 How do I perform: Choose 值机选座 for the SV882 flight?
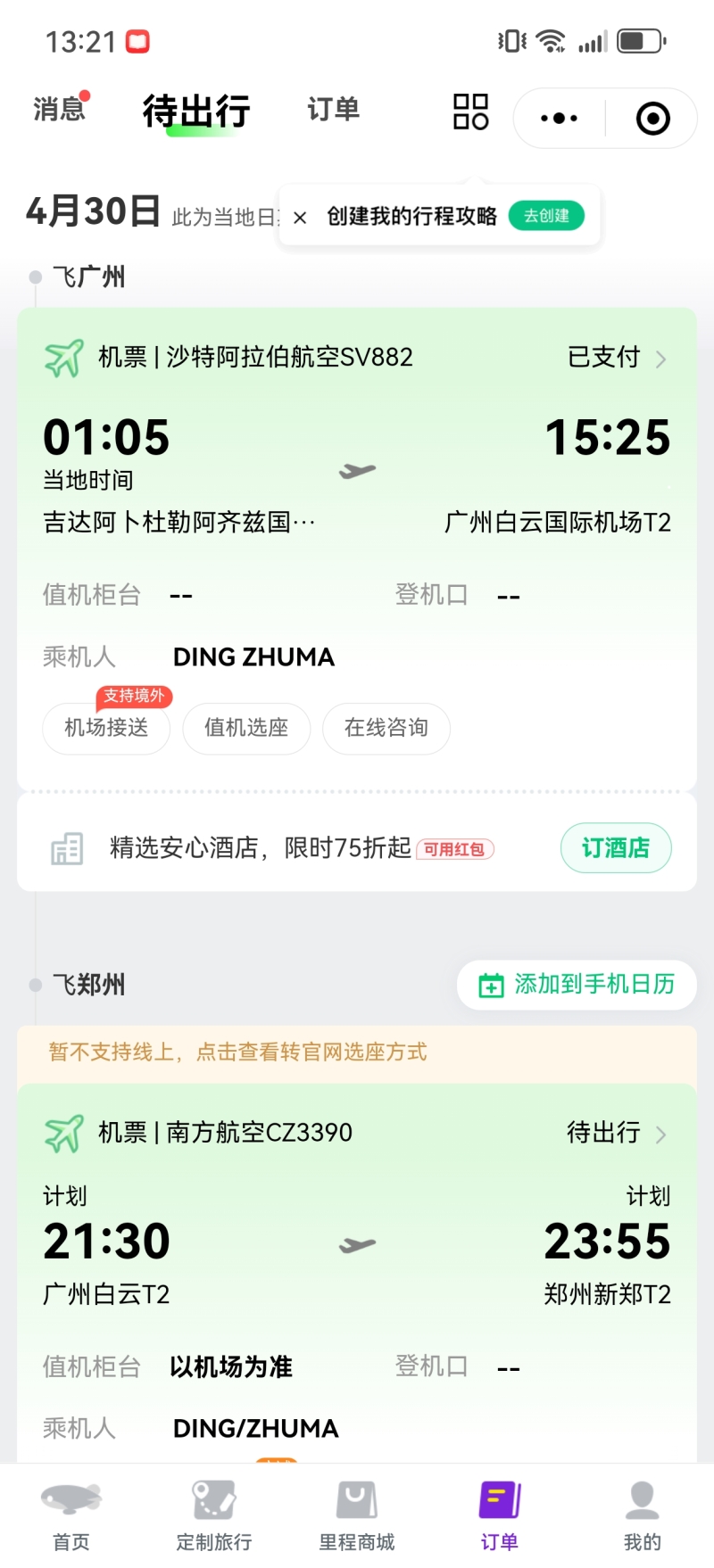(246, 728)
